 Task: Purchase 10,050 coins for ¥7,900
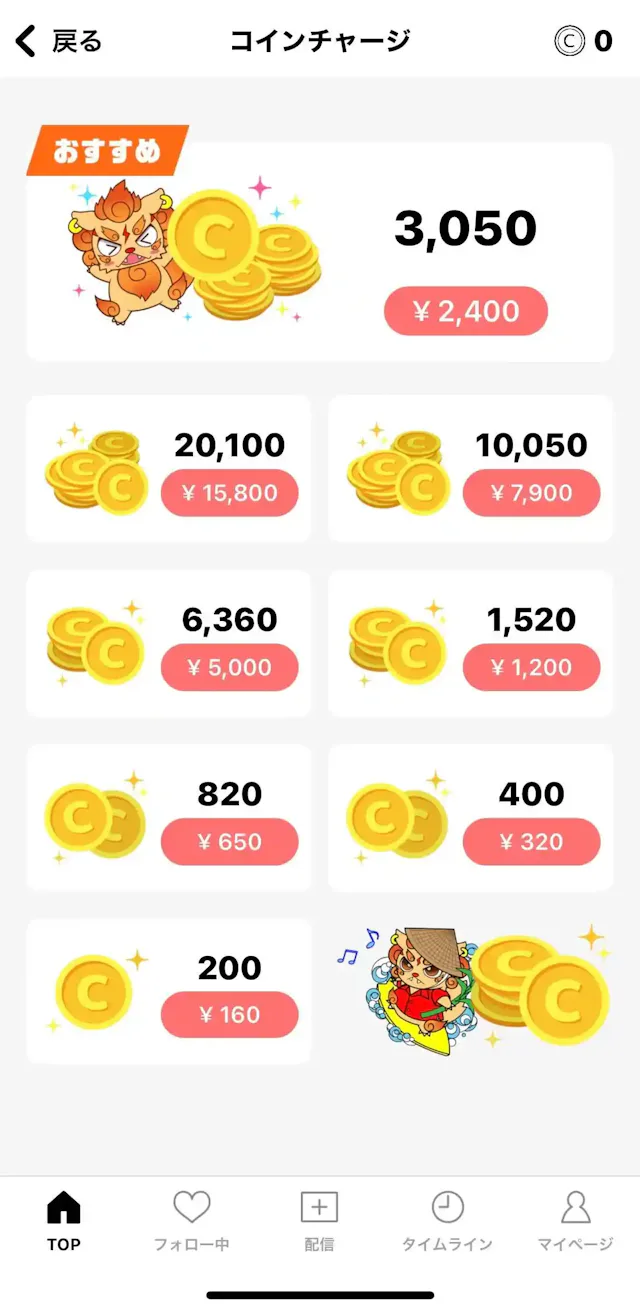point(531,493)
